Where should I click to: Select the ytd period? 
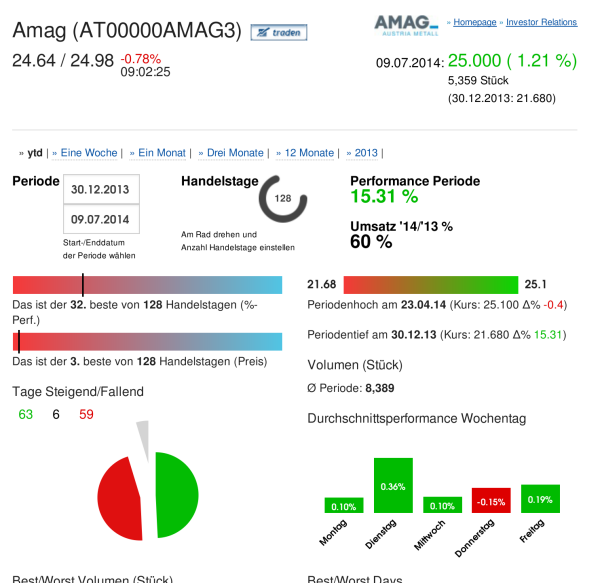tap(35, 153)
